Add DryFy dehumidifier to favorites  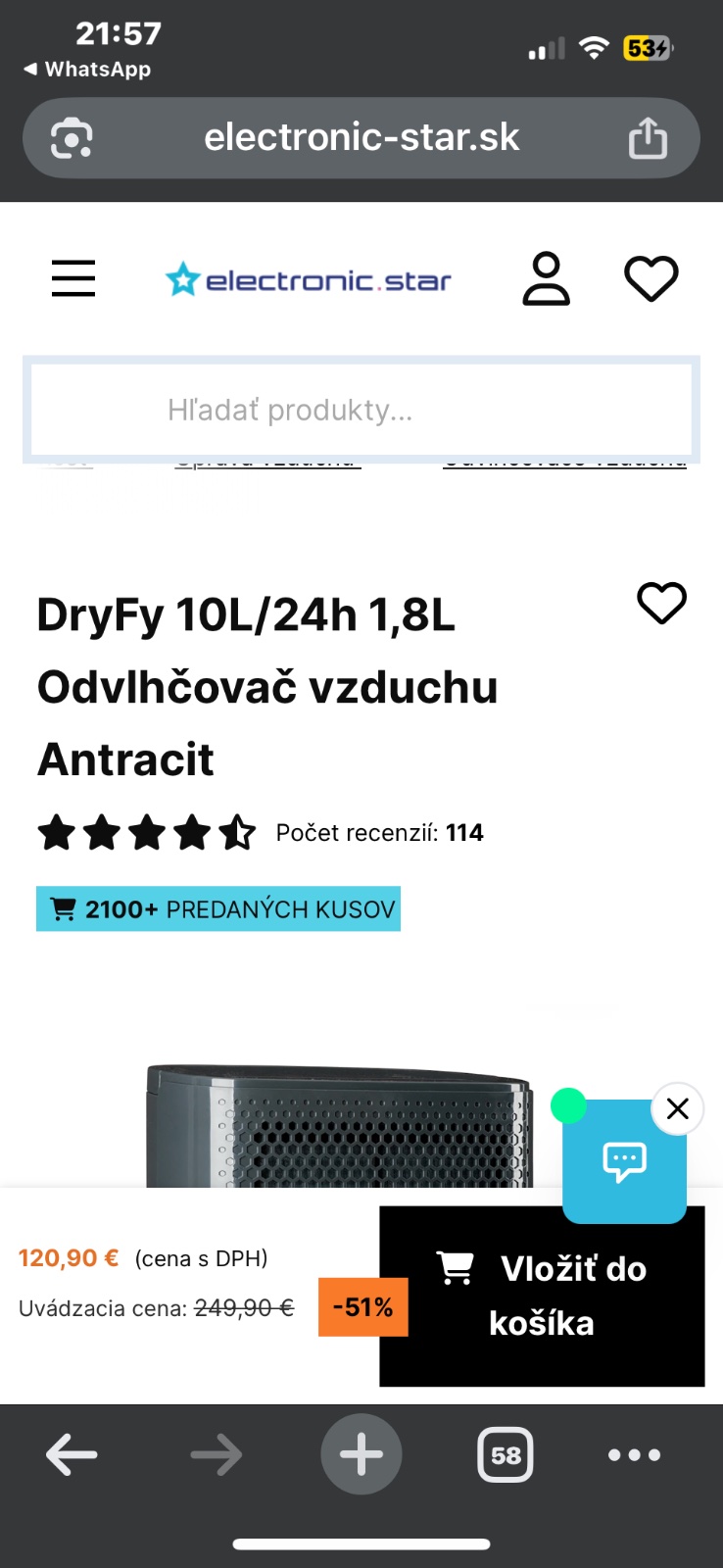tap(661, 603)
